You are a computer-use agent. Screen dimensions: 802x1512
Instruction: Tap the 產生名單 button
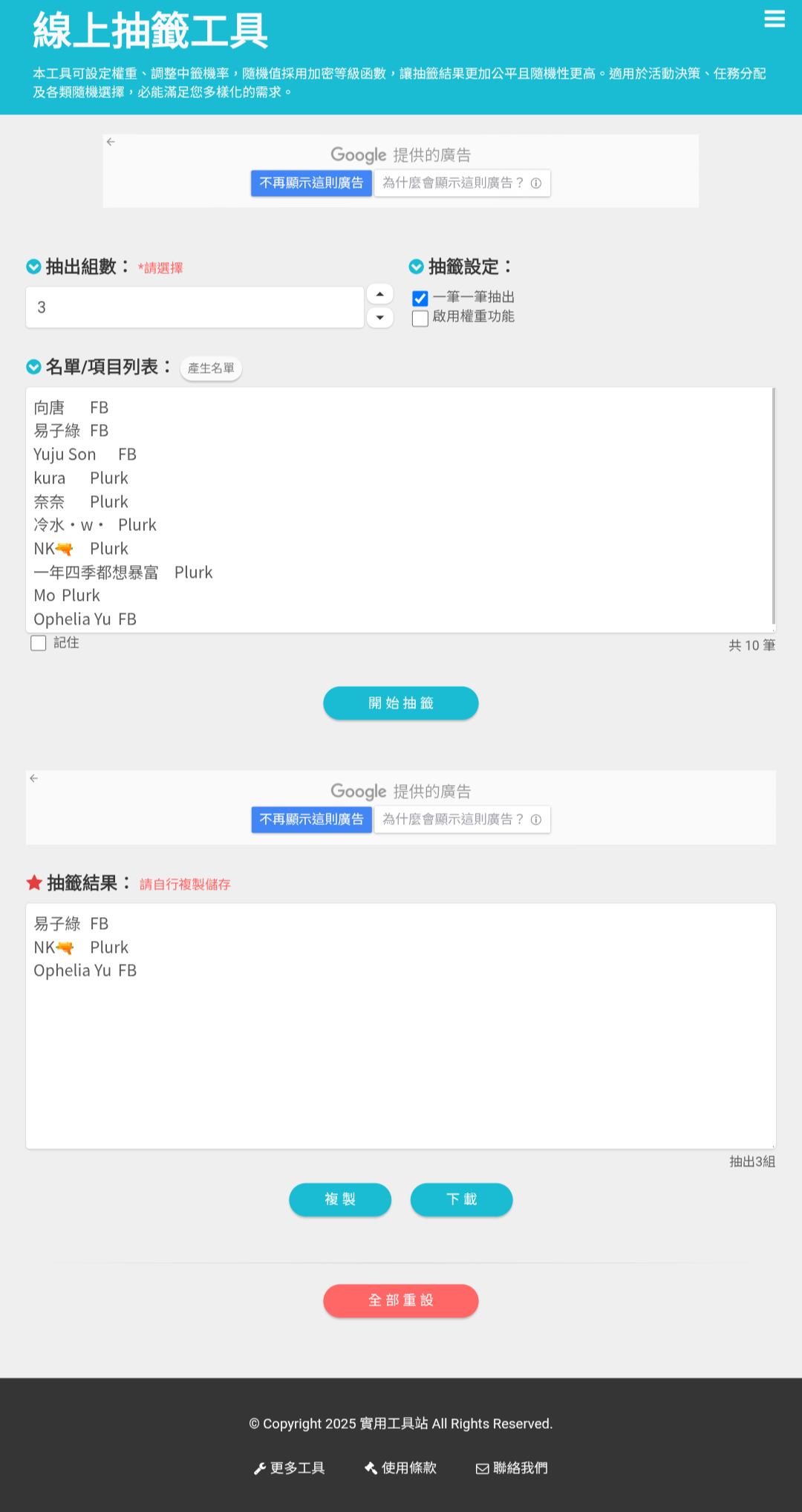(211, 368)
